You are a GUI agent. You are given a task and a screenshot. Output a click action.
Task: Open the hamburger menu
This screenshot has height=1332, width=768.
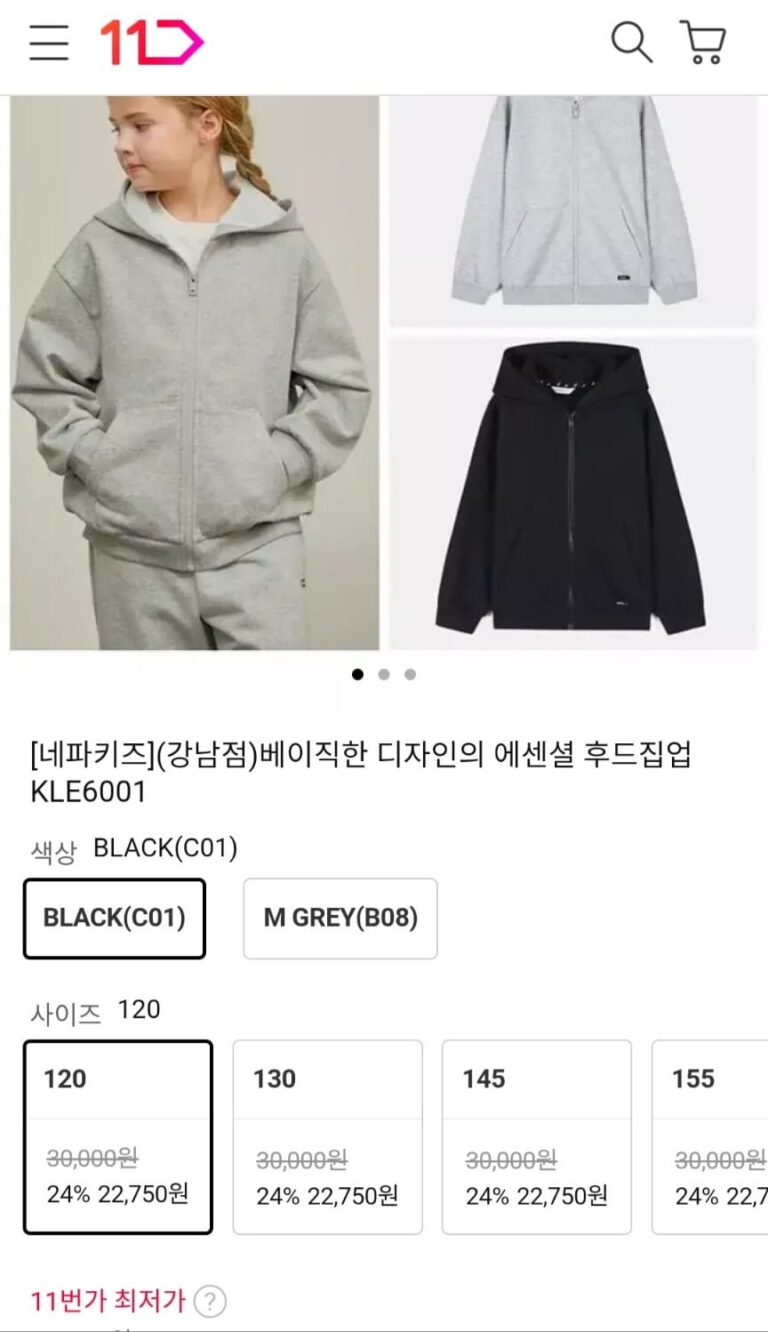(x=49, y=43)
